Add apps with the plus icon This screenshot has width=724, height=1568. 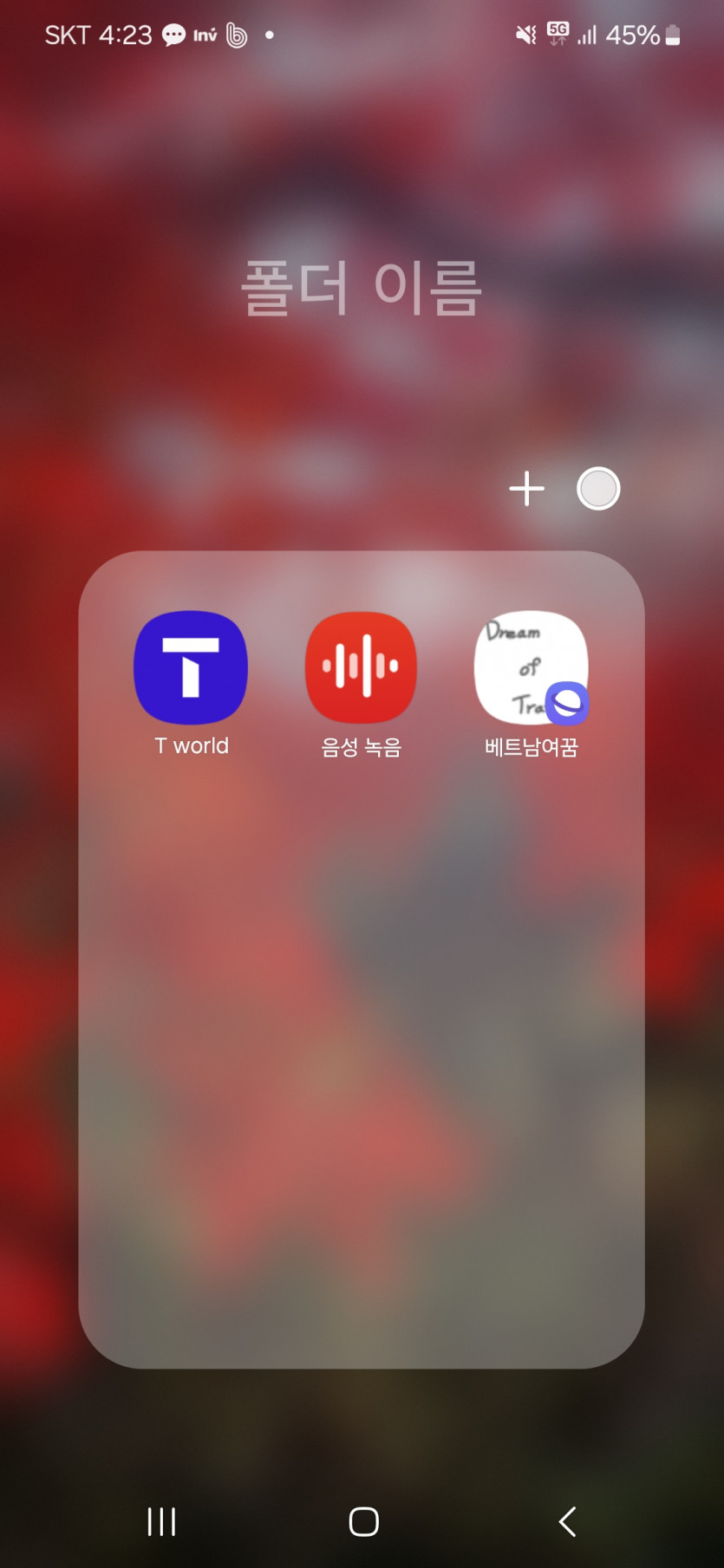click(526, 489)
